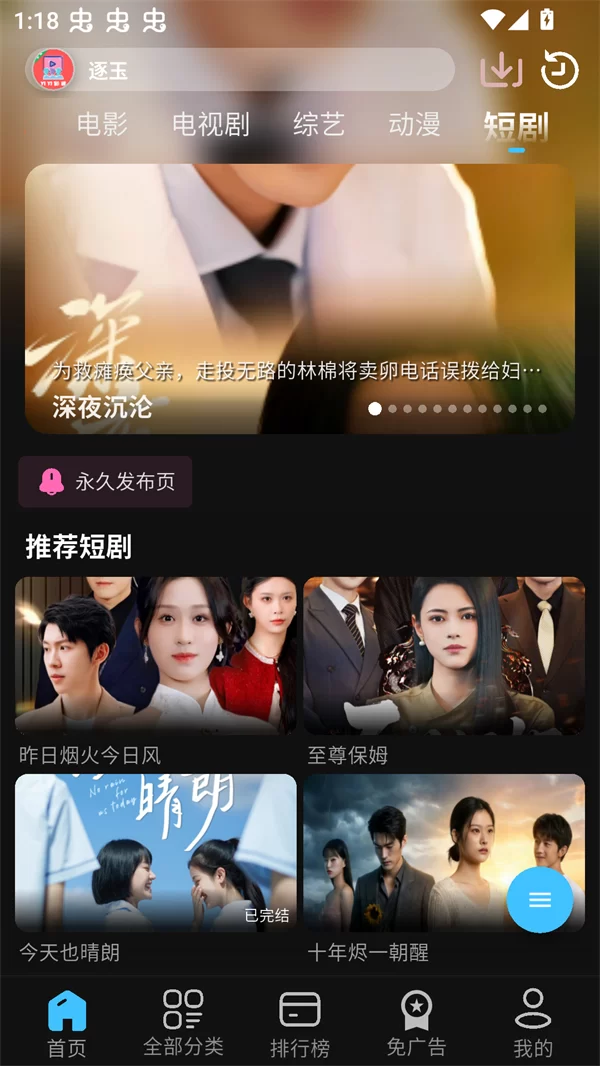This screenshot has height=1066, width=600.
Task: Open the 免广告 tab
Action: 416,1022
